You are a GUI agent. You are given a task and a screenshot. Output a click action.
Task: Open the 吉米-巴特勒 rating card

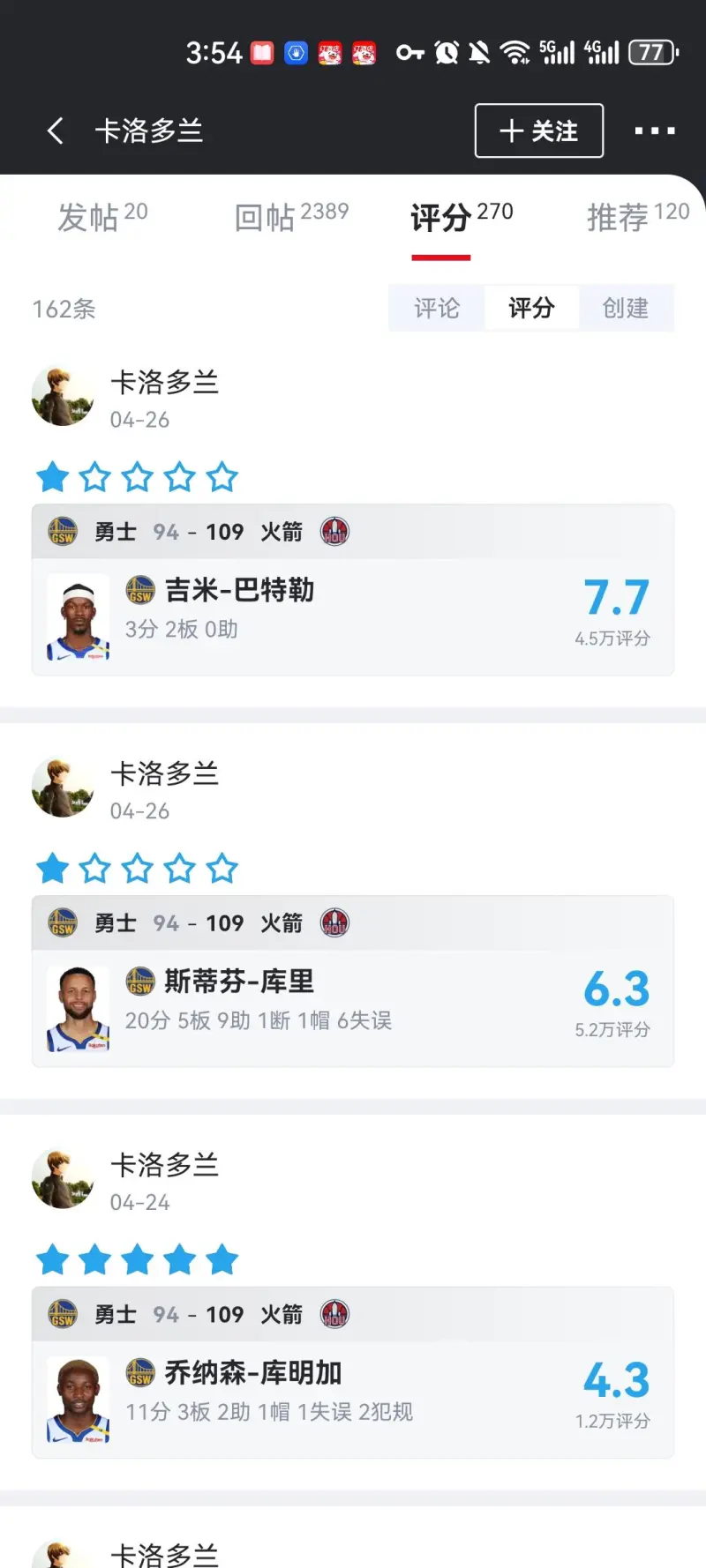tap(353, 616)
